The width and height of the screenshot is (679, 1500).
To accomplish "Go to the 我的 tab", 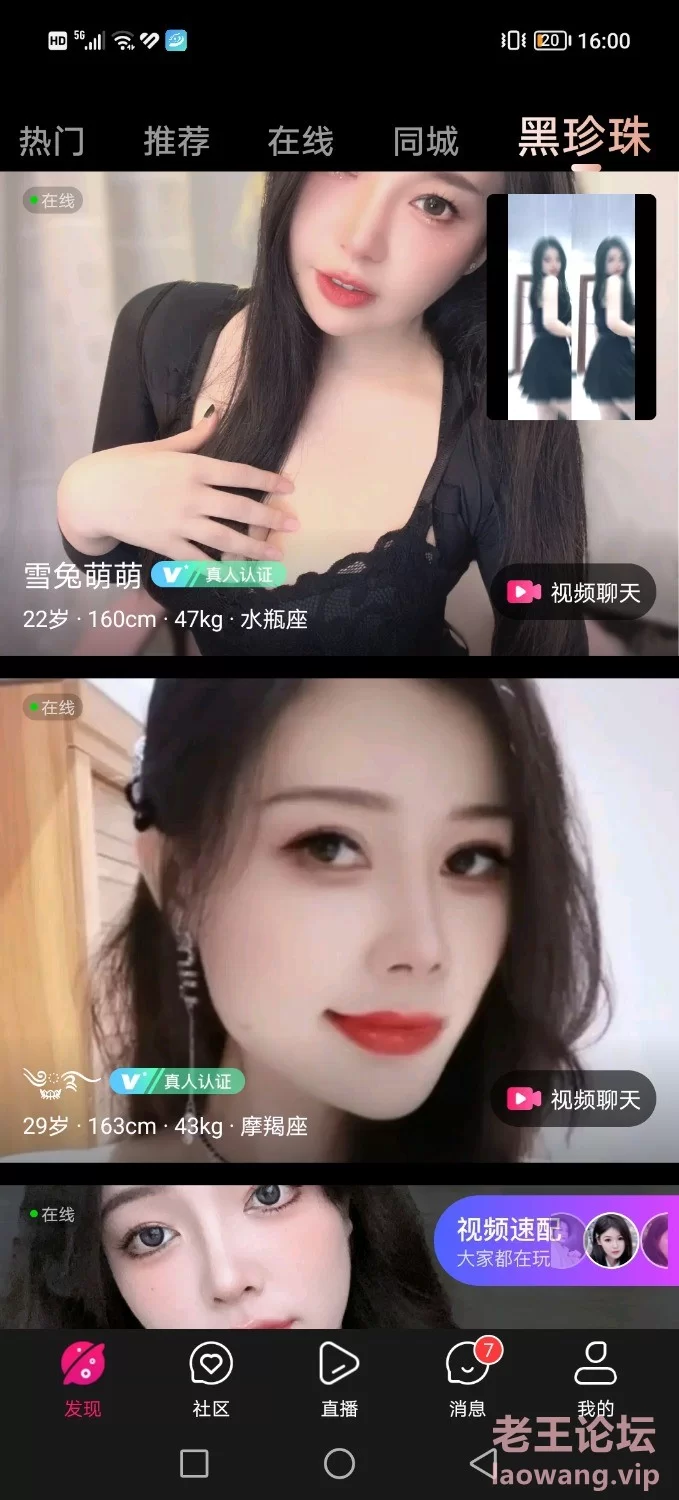I will point(595,1380).
